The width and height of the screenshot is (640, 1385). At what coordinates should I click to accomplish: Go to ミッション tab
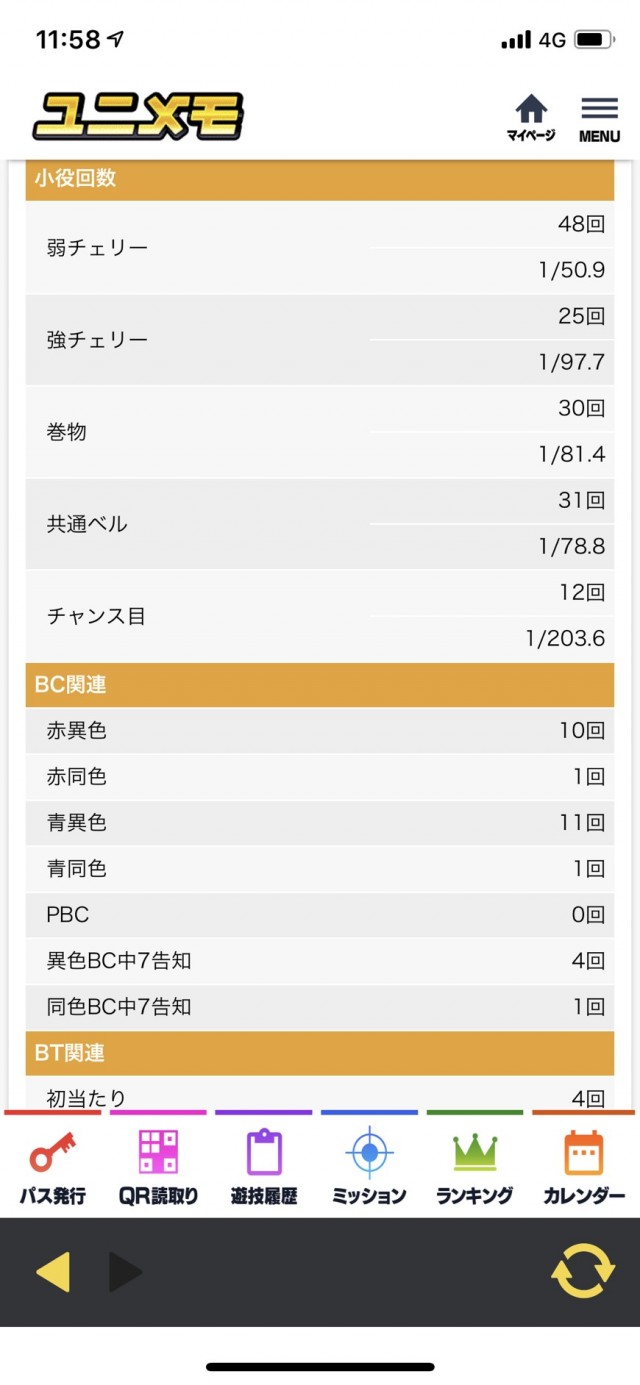coord(369,1165)
